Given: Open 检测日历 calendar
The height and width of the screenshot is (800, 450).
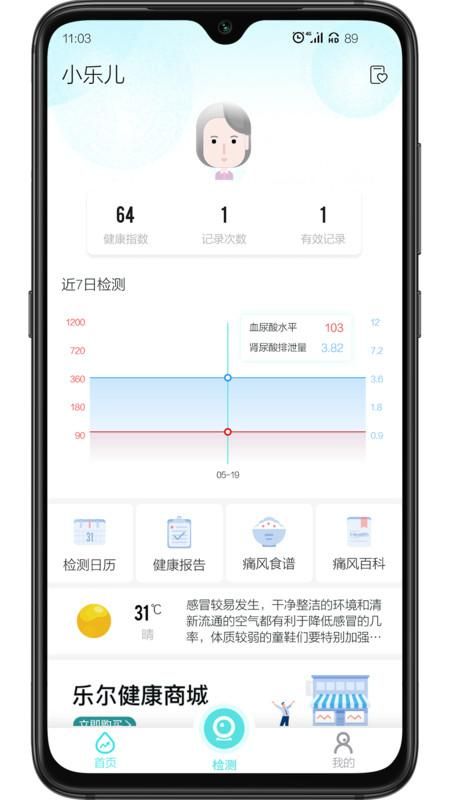Looking at the screenshot, I should tap(90, 543).
